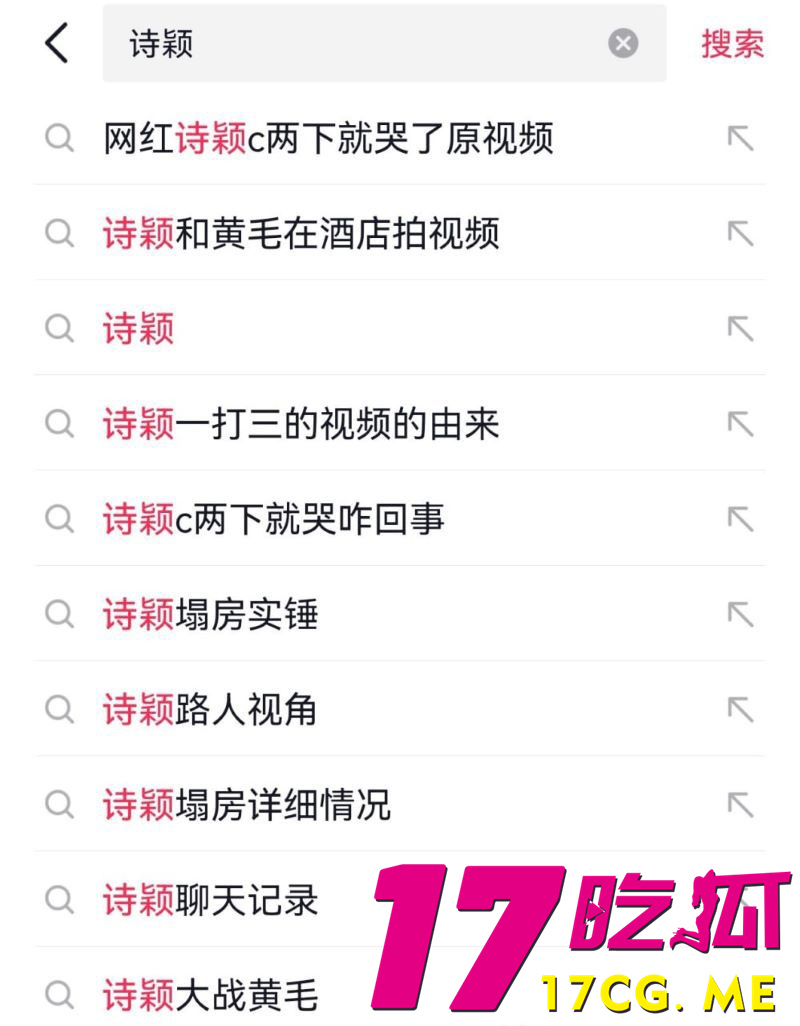This screenshot has height=1026, width=800.
Task: Tap the magnifier icon next to the 诗颖 suggestion
Action: (59, 329)
